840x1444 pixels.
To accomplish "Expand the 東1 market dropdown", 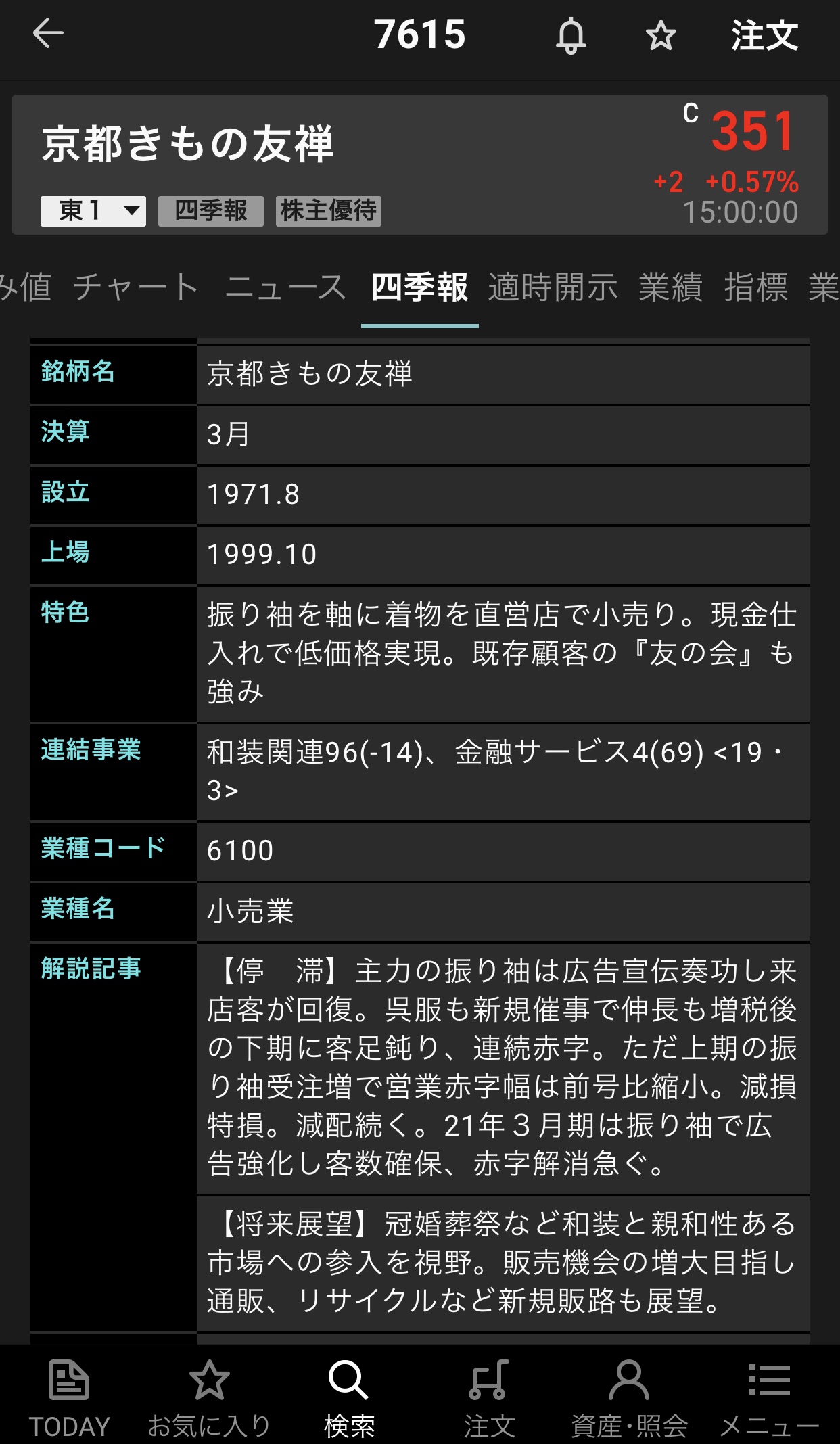I will coord(93,211).
